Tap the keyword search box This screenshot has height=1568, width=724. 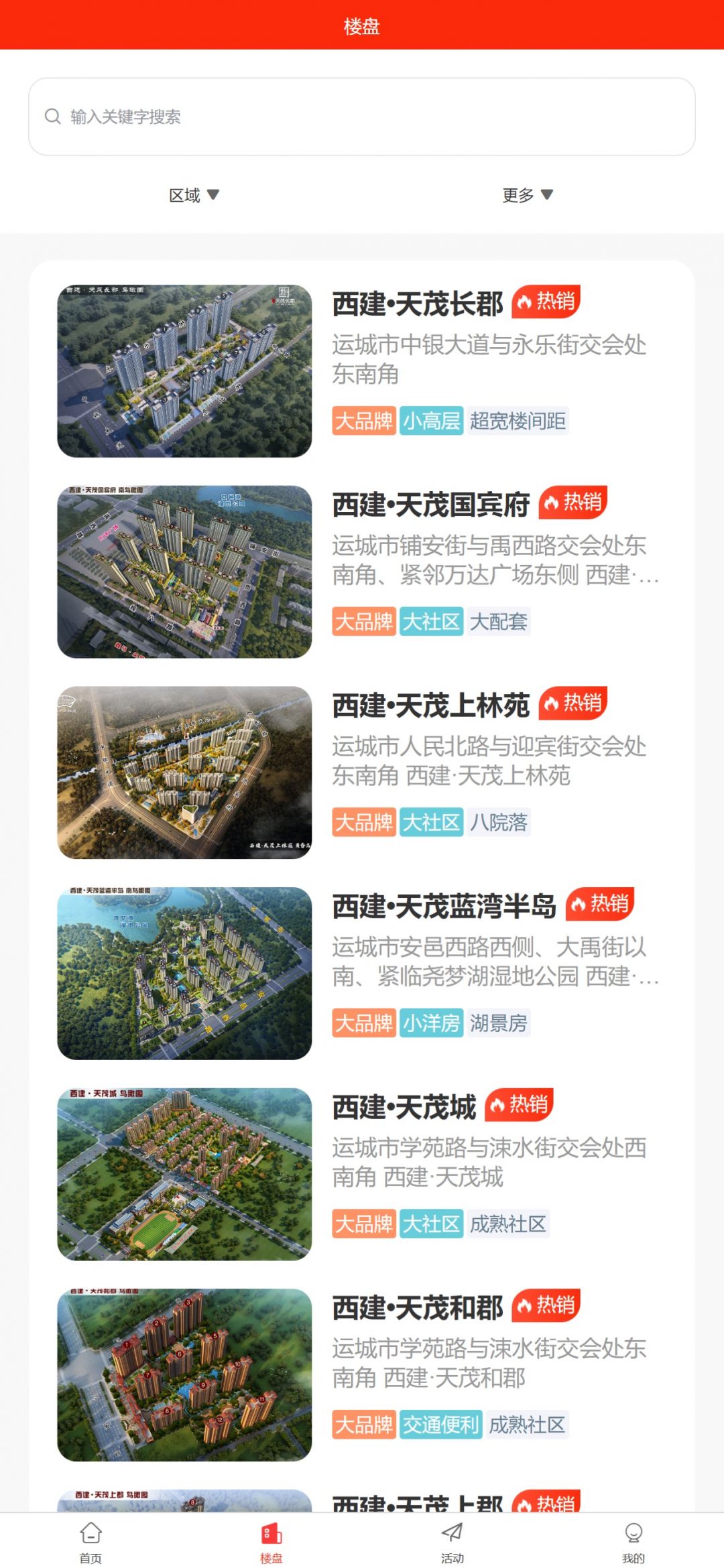[362, 117]
